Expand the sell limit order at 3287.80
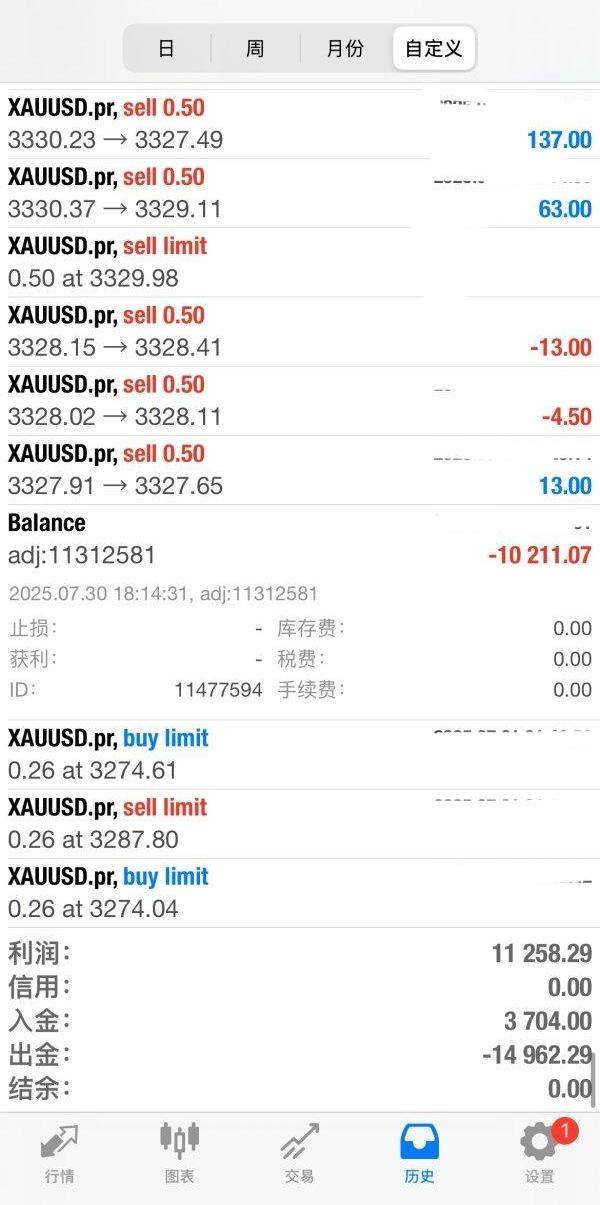600x1205 pixels. click(x=300, y=823)
